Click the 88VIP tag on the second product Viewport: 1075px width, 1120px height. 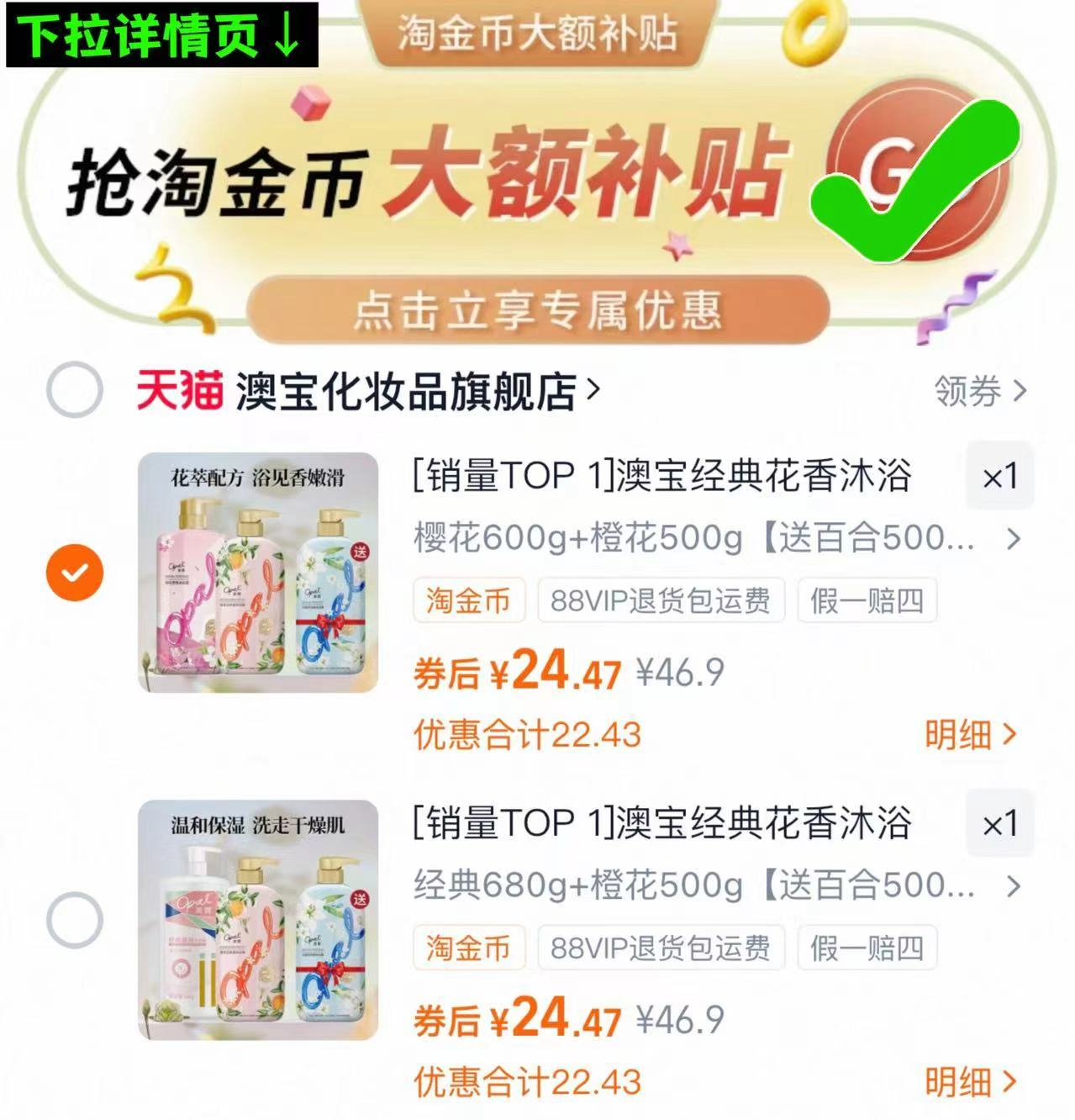[x=660, y=948]
